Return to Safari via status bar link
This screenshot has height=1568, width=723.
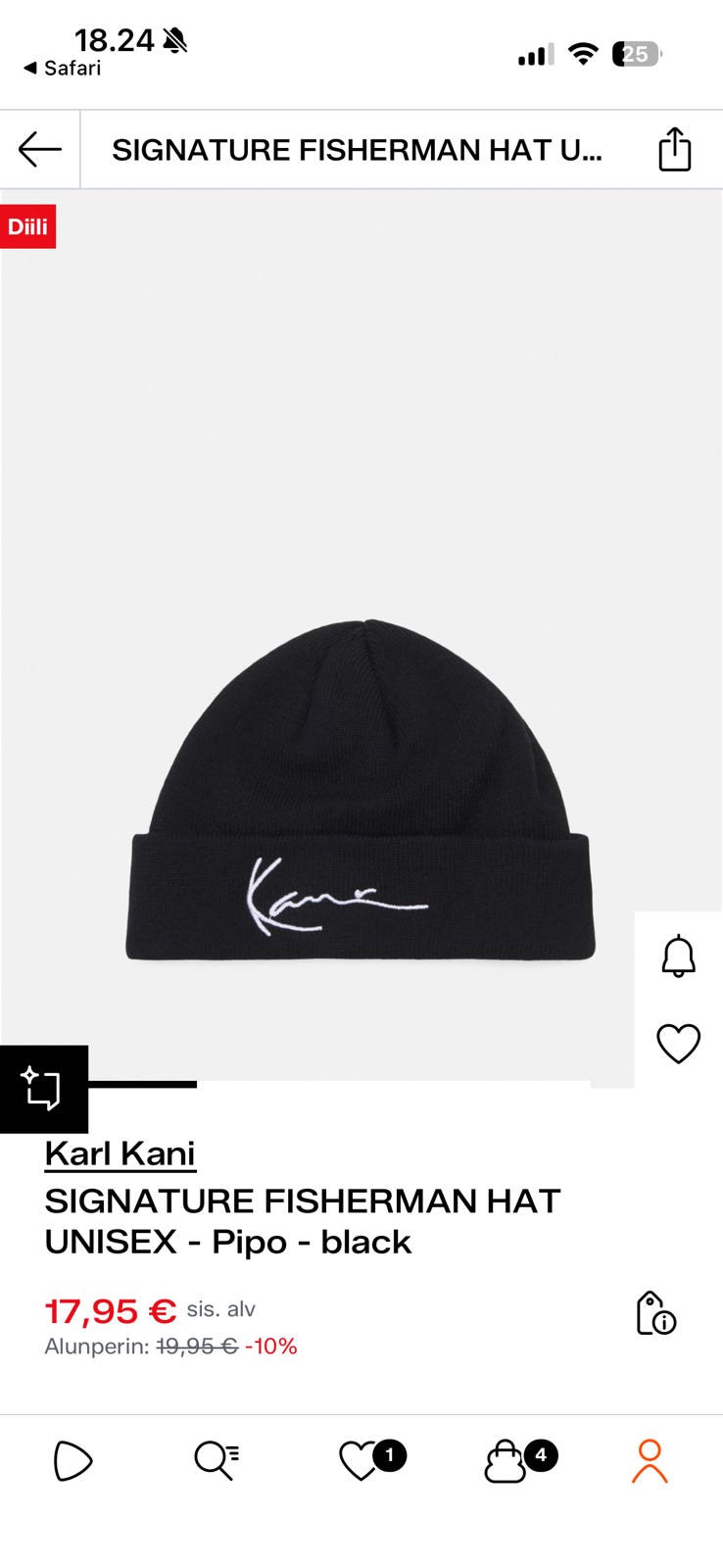(63, 69)
